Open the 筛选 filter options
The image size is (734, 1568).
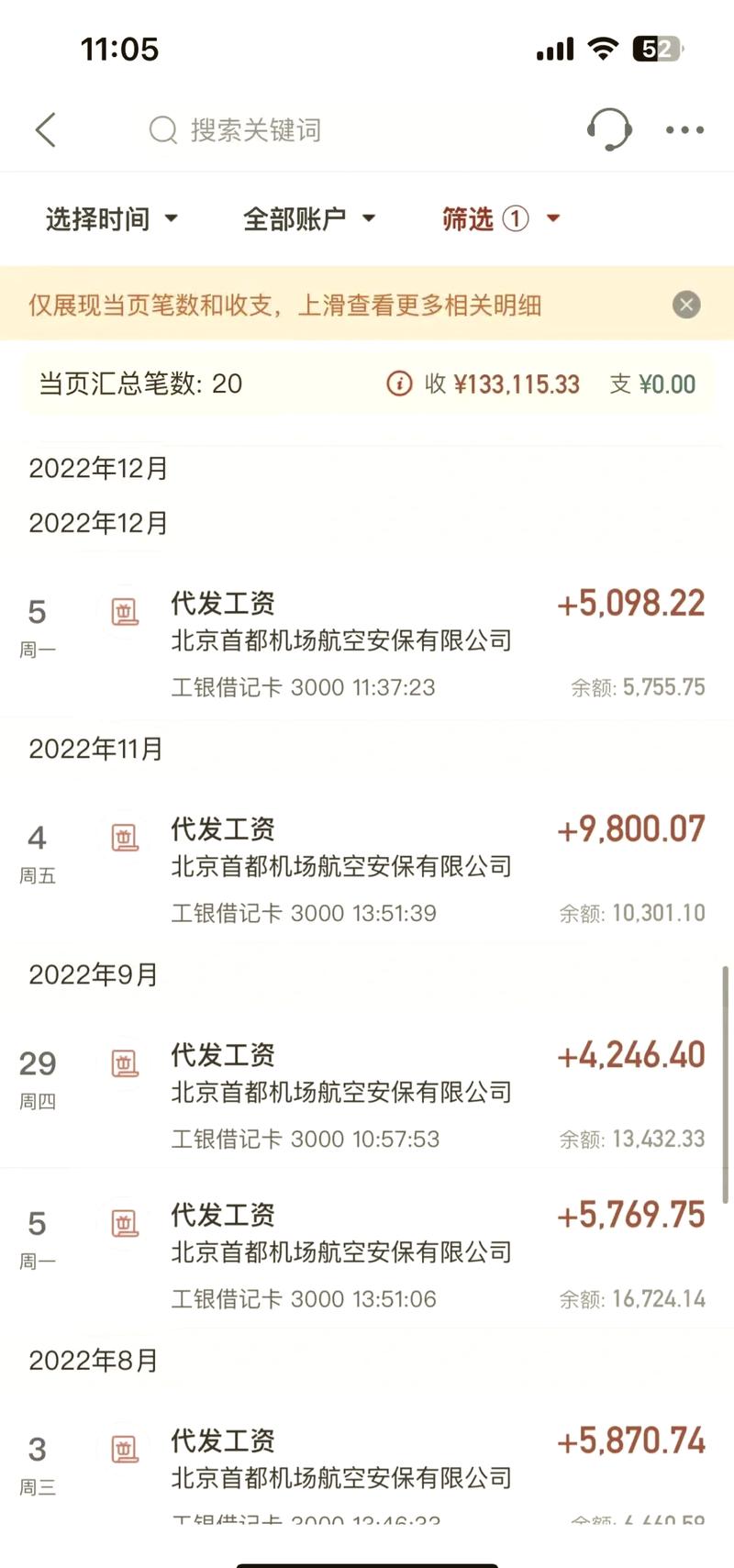[x=501, y=218]
